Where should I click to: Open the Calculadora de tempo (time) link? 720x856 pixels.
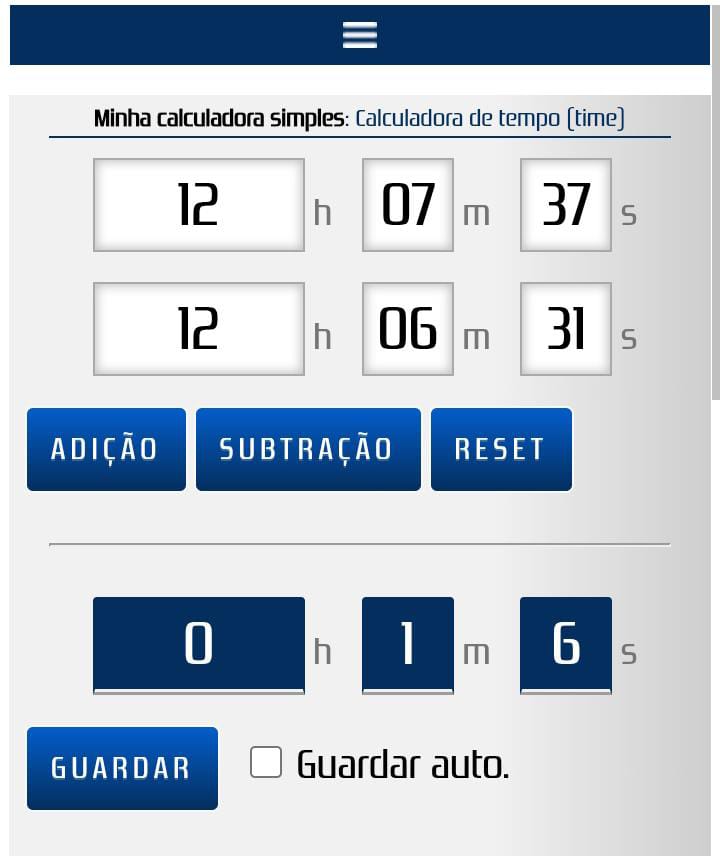coord(490,118)
